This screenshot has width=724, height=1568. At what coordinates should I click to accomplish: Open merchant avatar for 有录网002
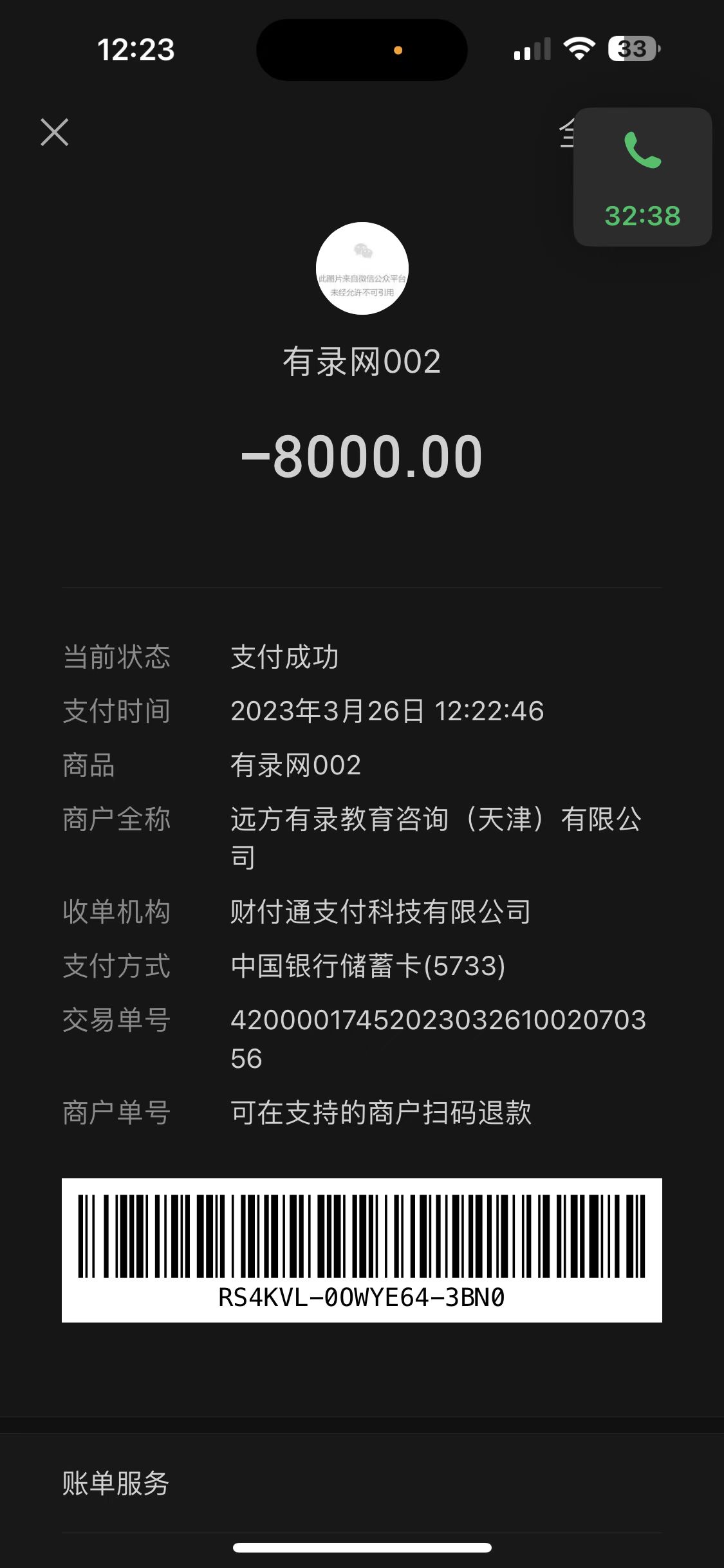[362, 268]
